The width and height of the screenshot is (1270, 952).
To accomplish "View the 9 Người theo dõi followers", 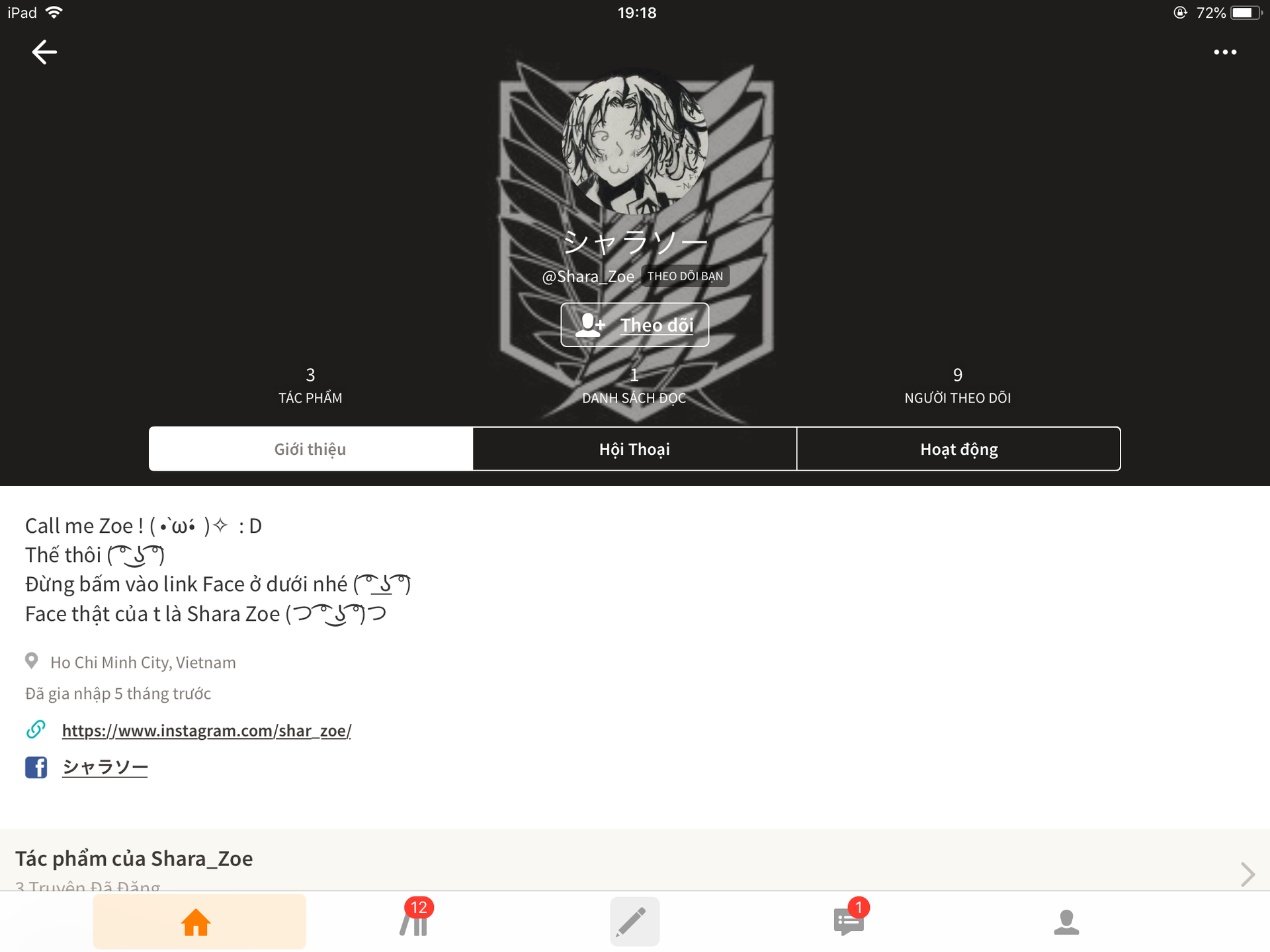I will coord(957,385).
